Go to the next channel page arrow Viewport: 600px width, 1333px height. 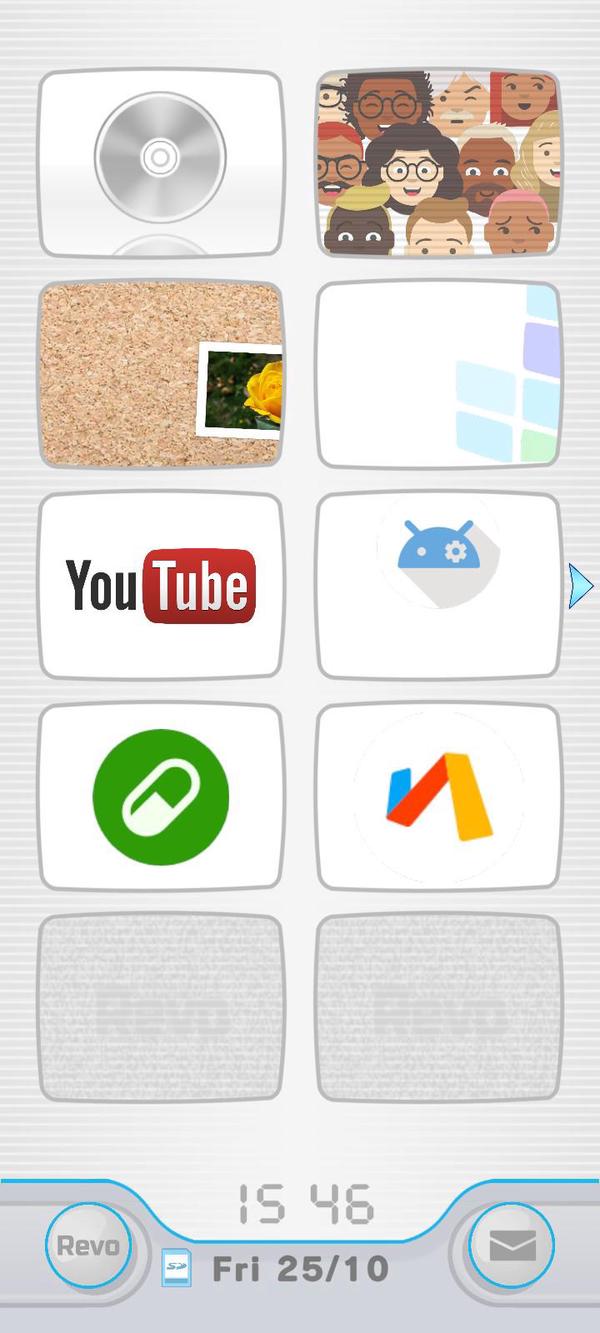tap(581, 586)
